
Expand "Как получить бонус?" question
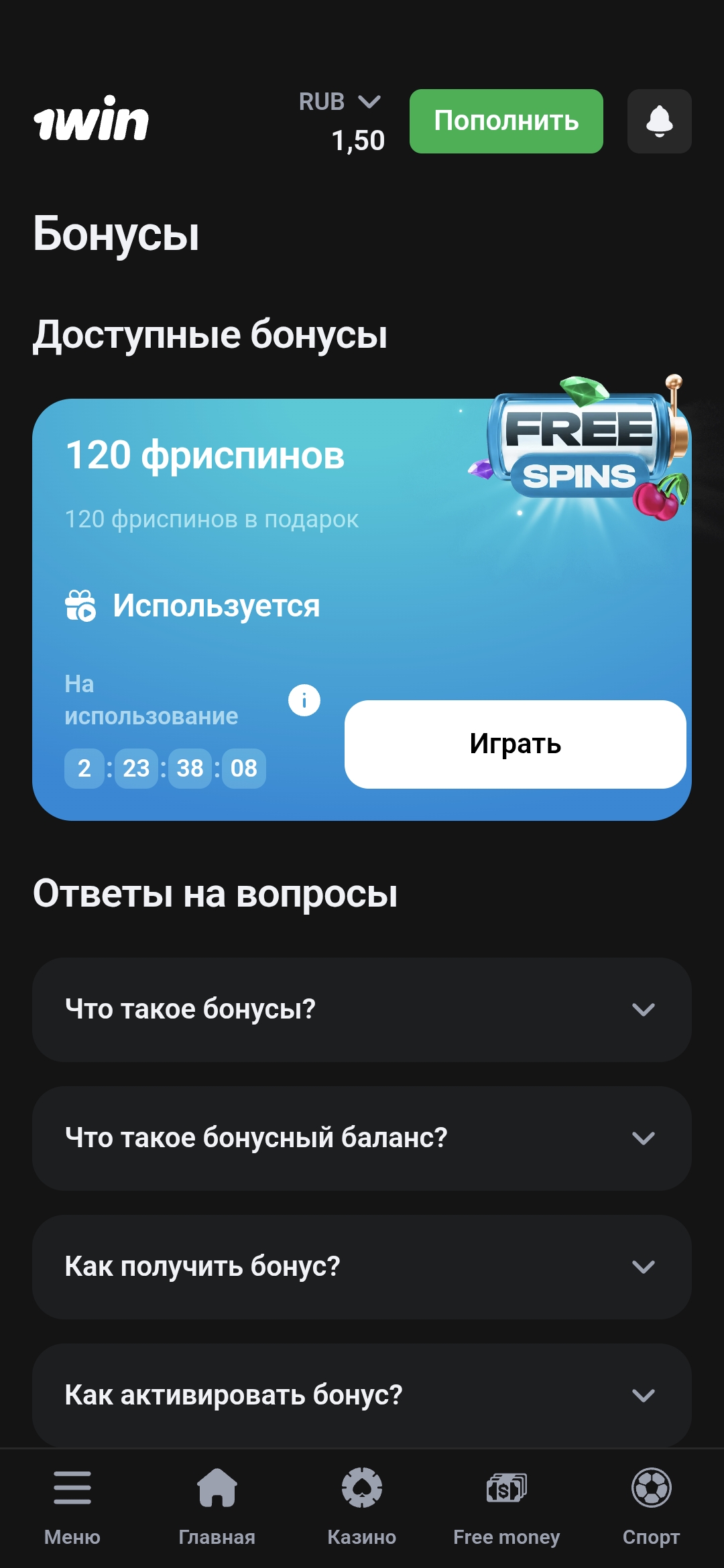pyautogui.click(x=362, y=1266)
